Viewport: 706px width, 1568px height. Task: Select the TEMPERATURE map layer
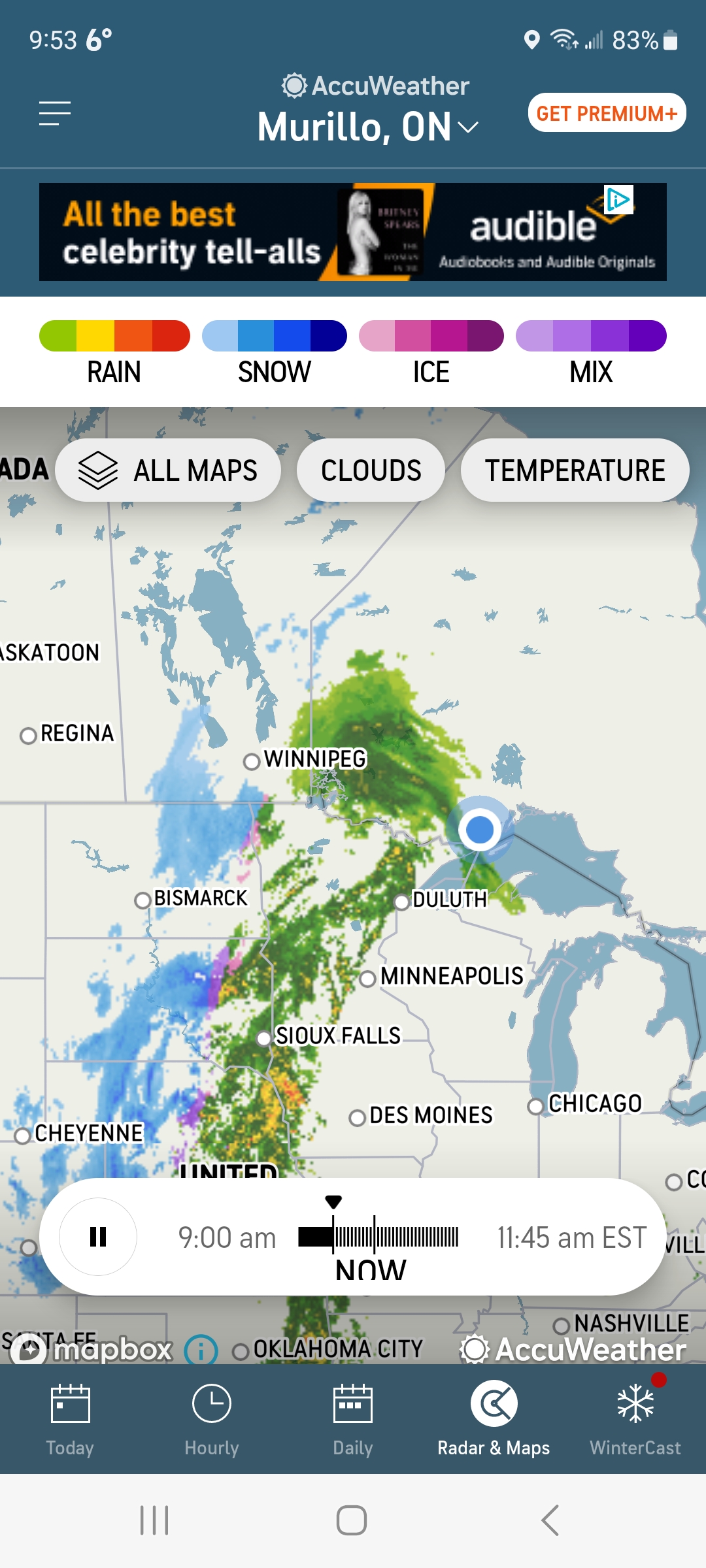[575, 470]
